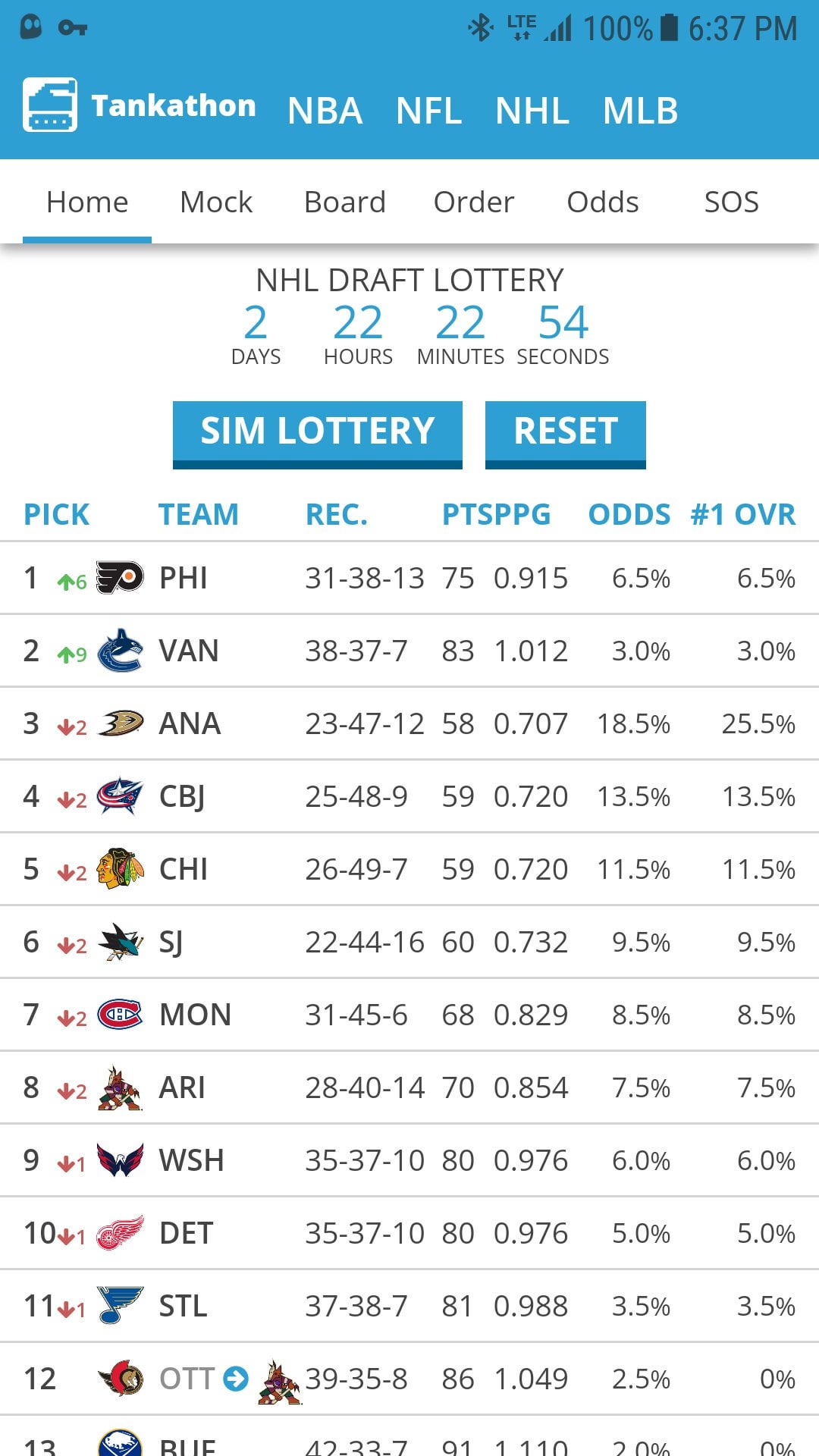Viewport: 819px width, 1456px height.
Task: Switch to the NBA section
Action: point(325,111)
